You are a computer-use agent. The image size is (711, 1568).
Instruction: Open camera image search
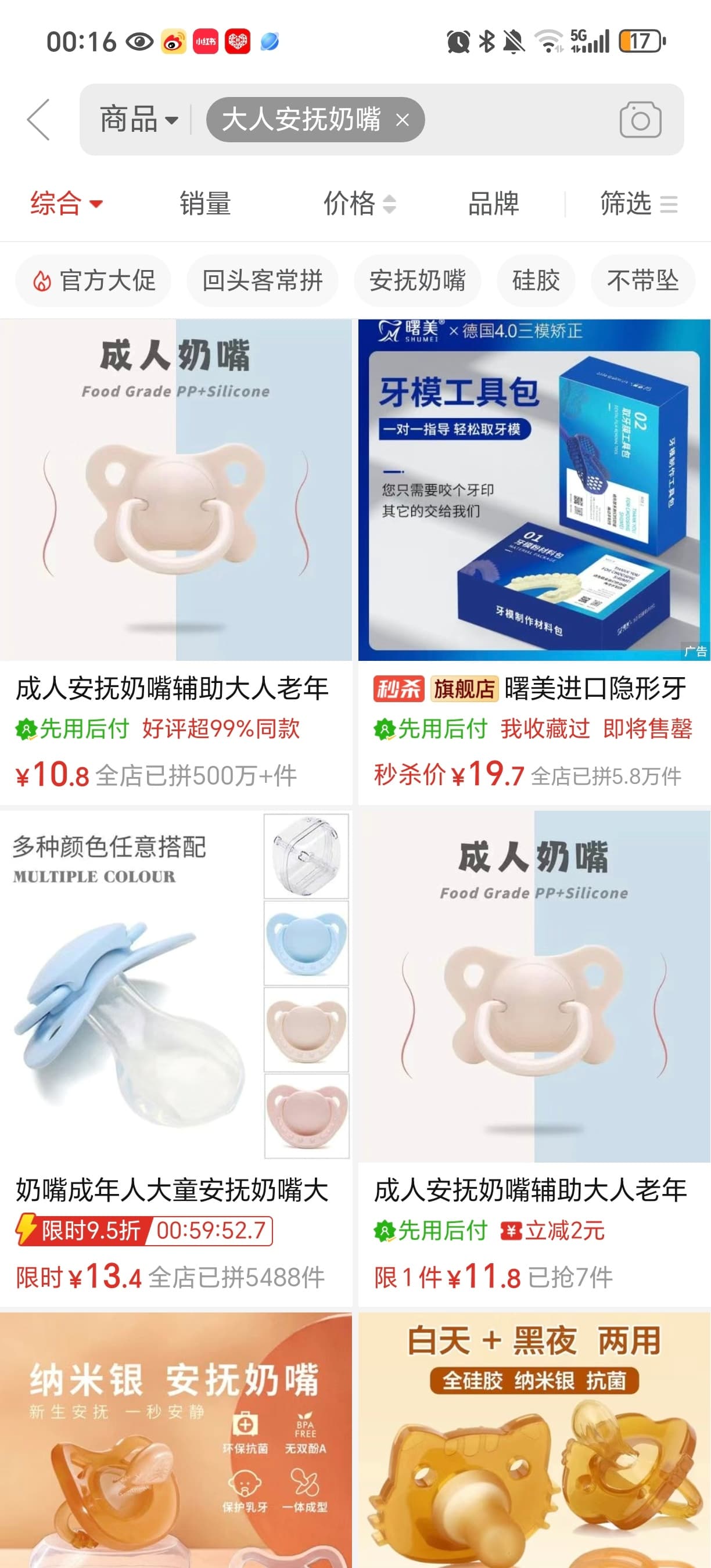[640, 120]
